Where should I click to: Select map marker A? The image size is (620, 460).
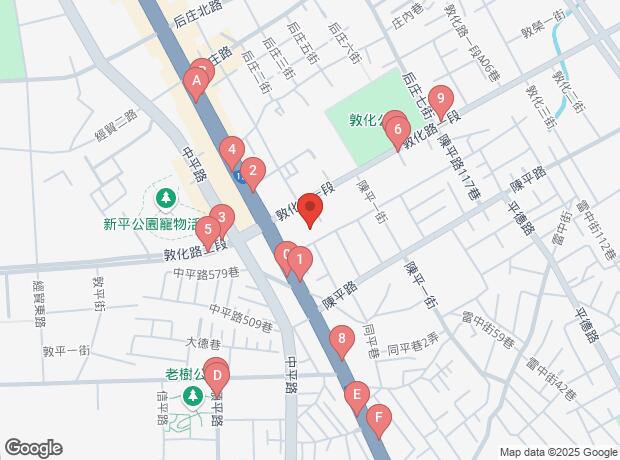[198, 80]
